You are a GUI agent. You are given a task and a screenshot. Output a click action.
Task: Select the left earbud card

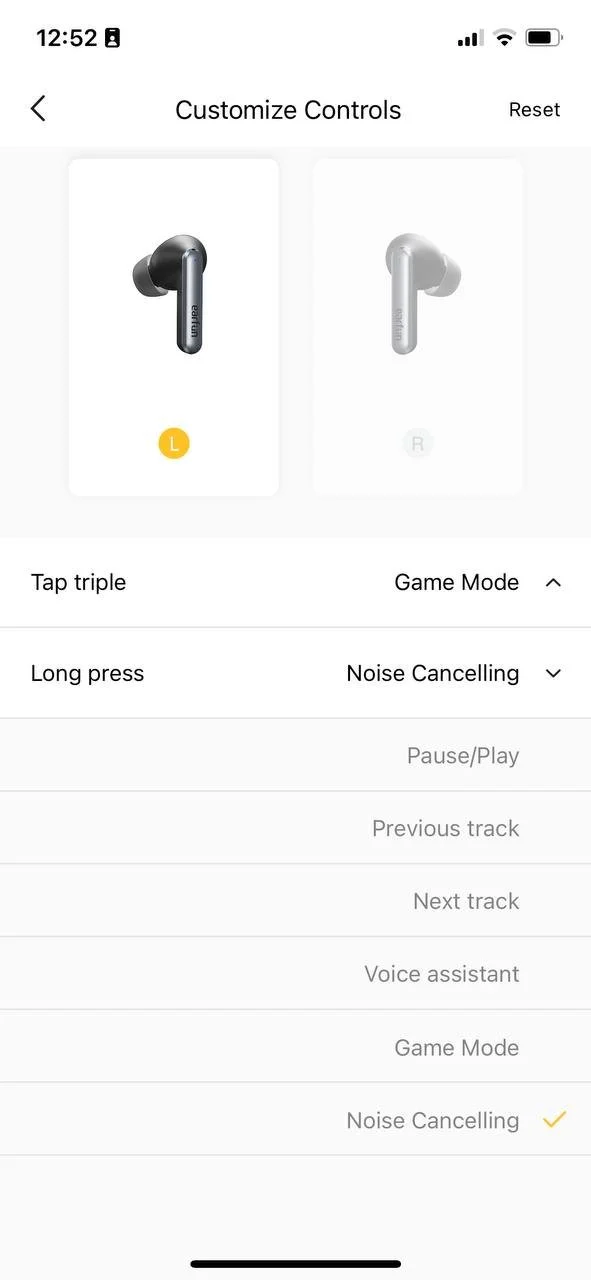[x=174, y=327]
